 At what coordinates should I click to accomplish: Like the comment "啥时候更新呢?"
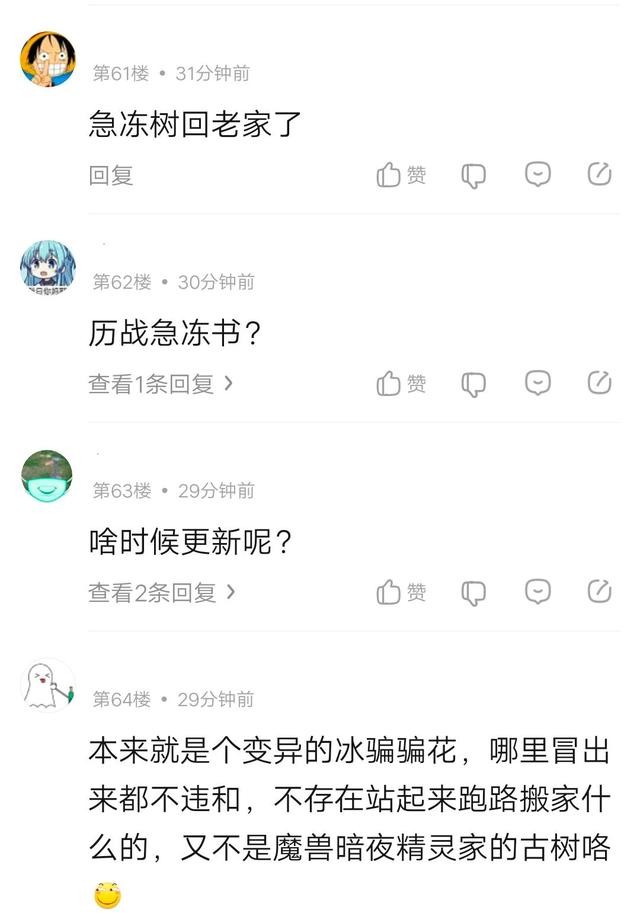pyautogui.click(x=401, y=593)
